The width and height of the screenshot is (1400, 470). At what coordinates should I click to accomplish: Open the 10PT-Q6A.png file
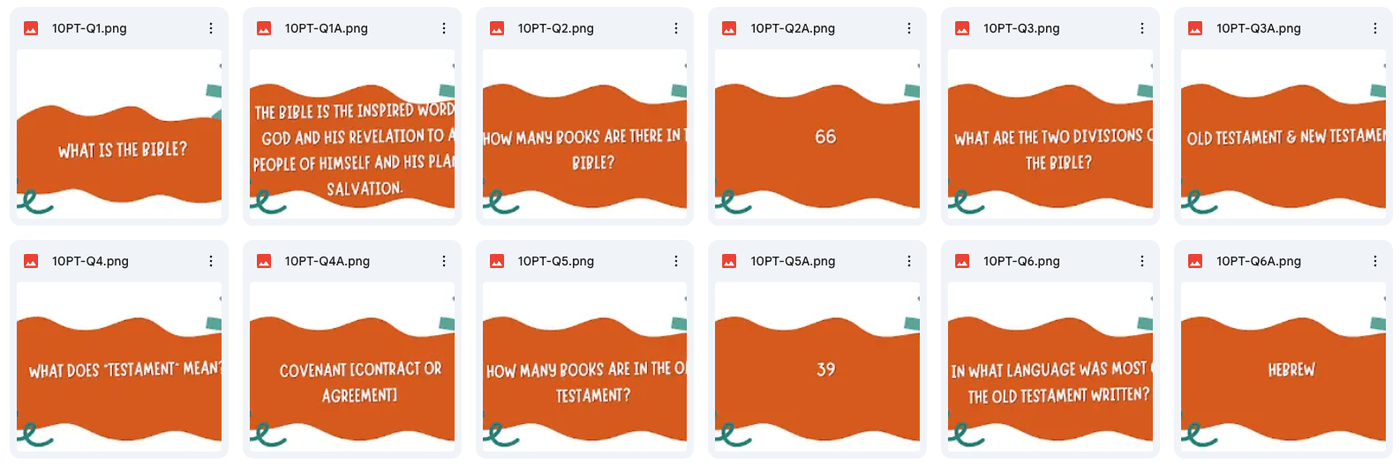coord(1284,368)
